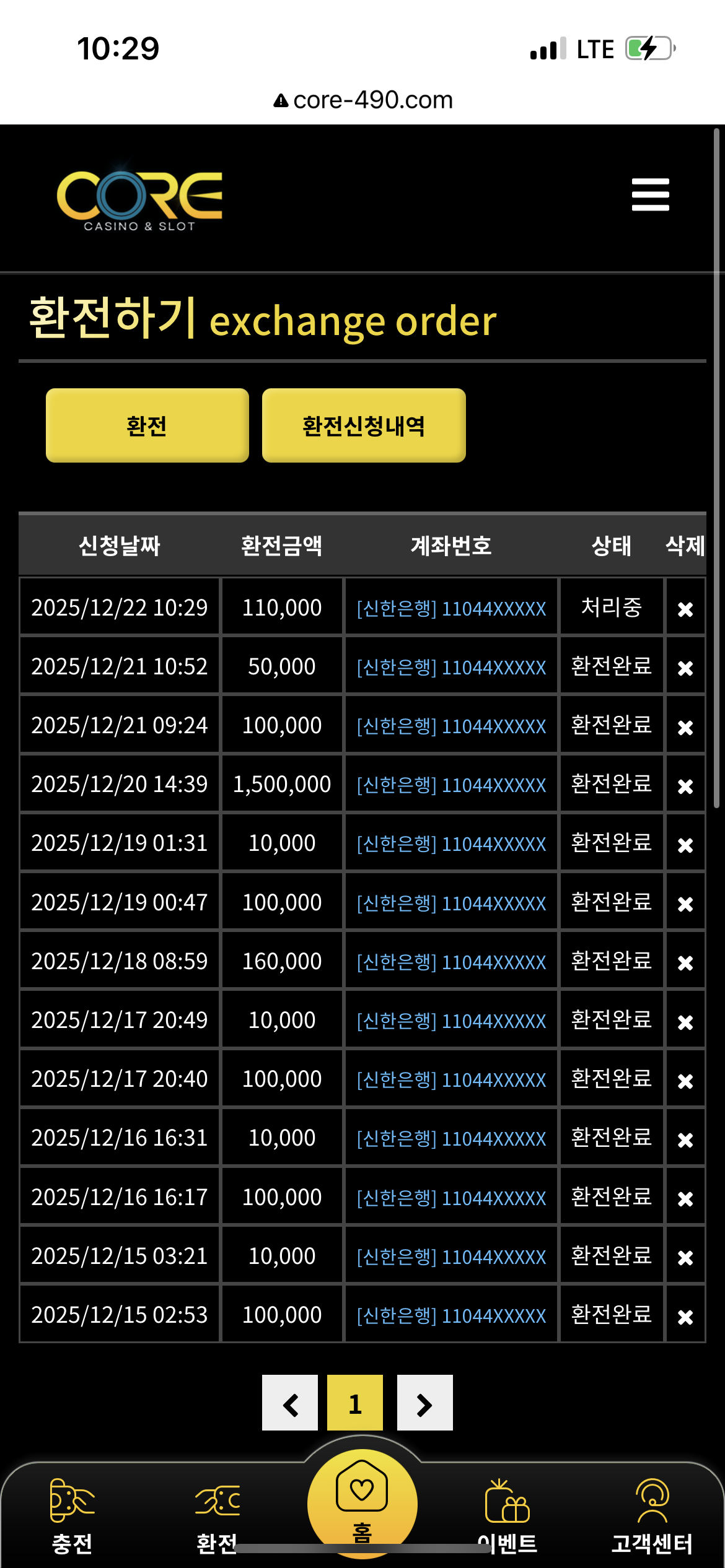Screen dimensions: 725x1568
Task: Go to the next page arrow
Action: [424, 1403]
